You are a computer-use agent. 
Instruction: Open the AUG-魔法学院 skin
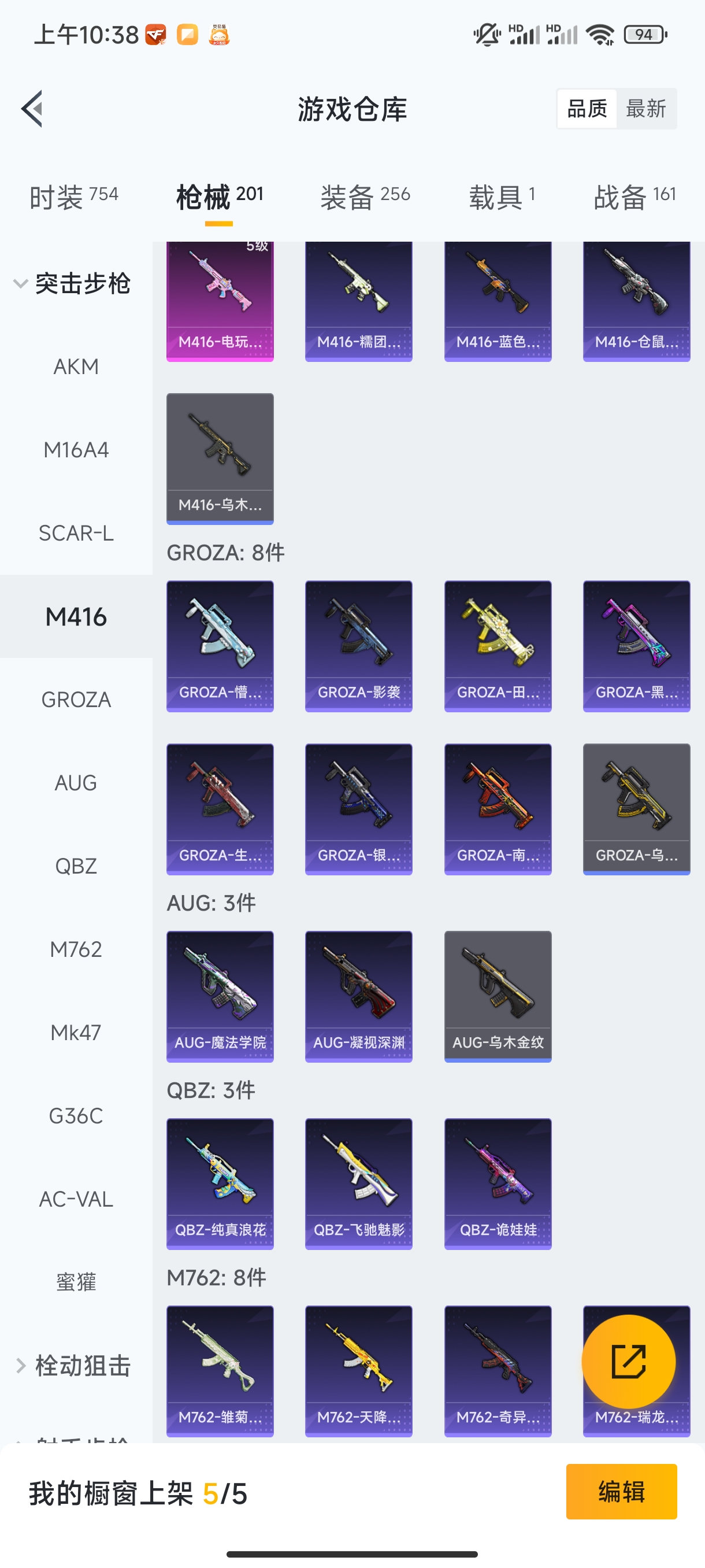[220, 996]
